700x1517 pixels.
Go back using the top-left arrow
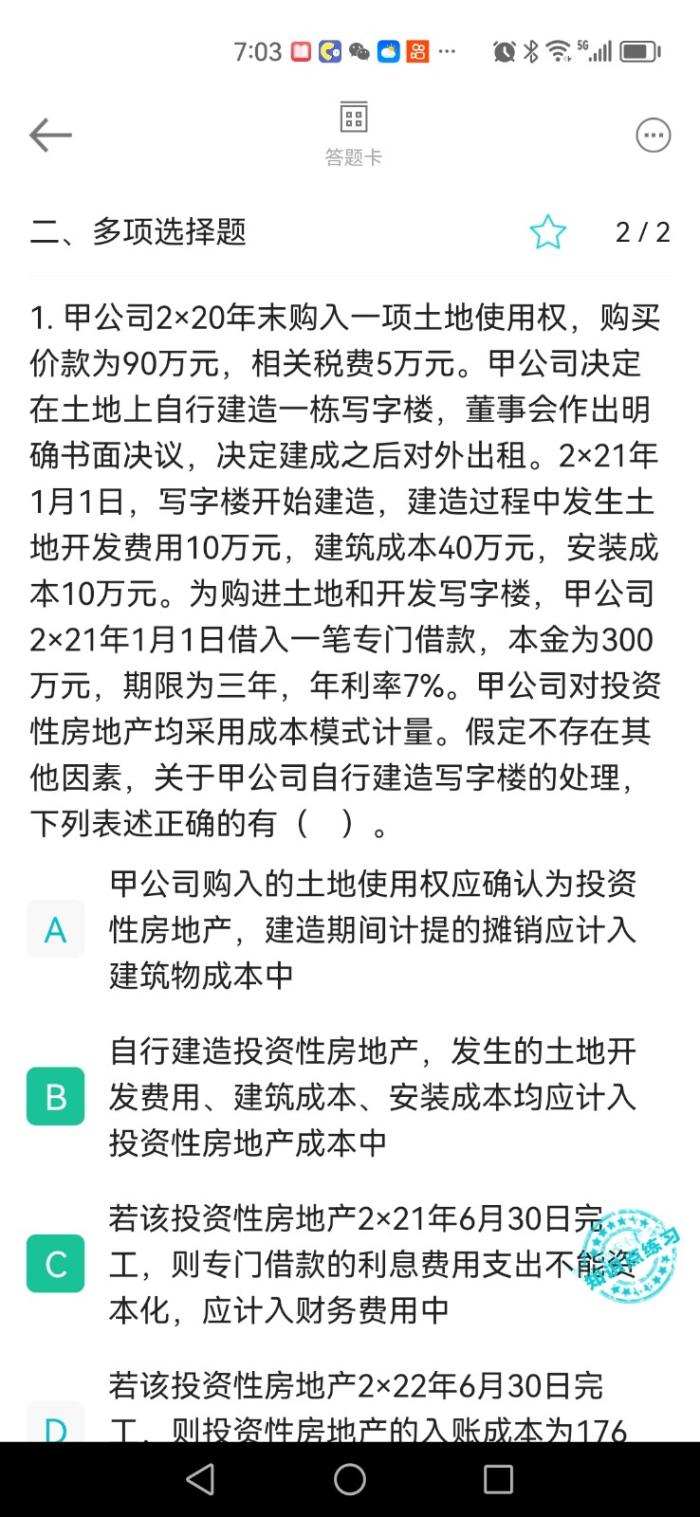point(50,135)
